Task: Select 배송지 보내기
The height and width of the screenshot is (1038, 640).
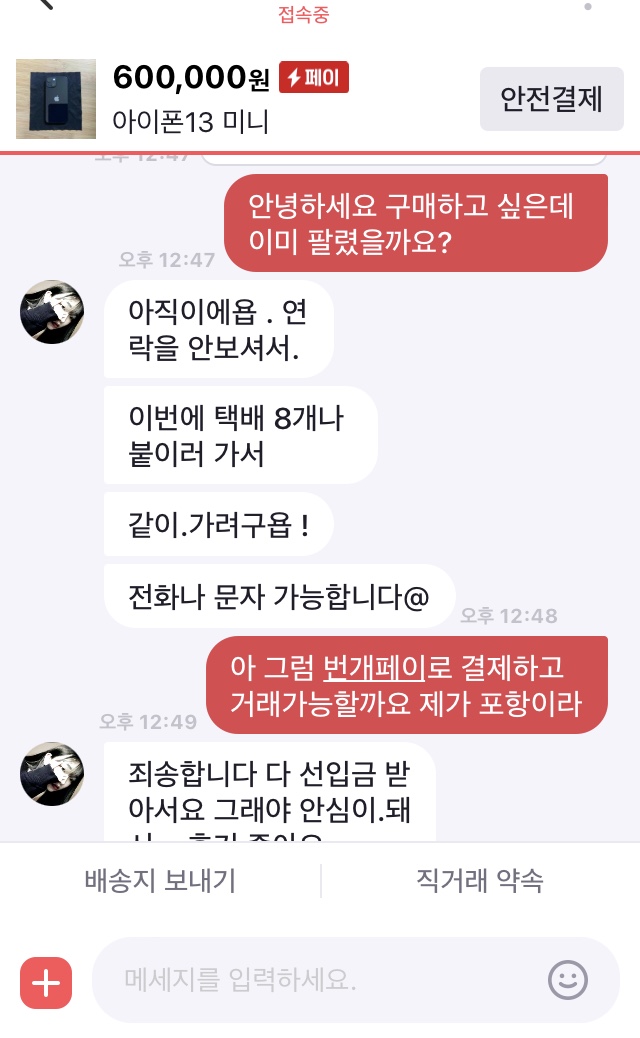Action: tap(160, 881)
